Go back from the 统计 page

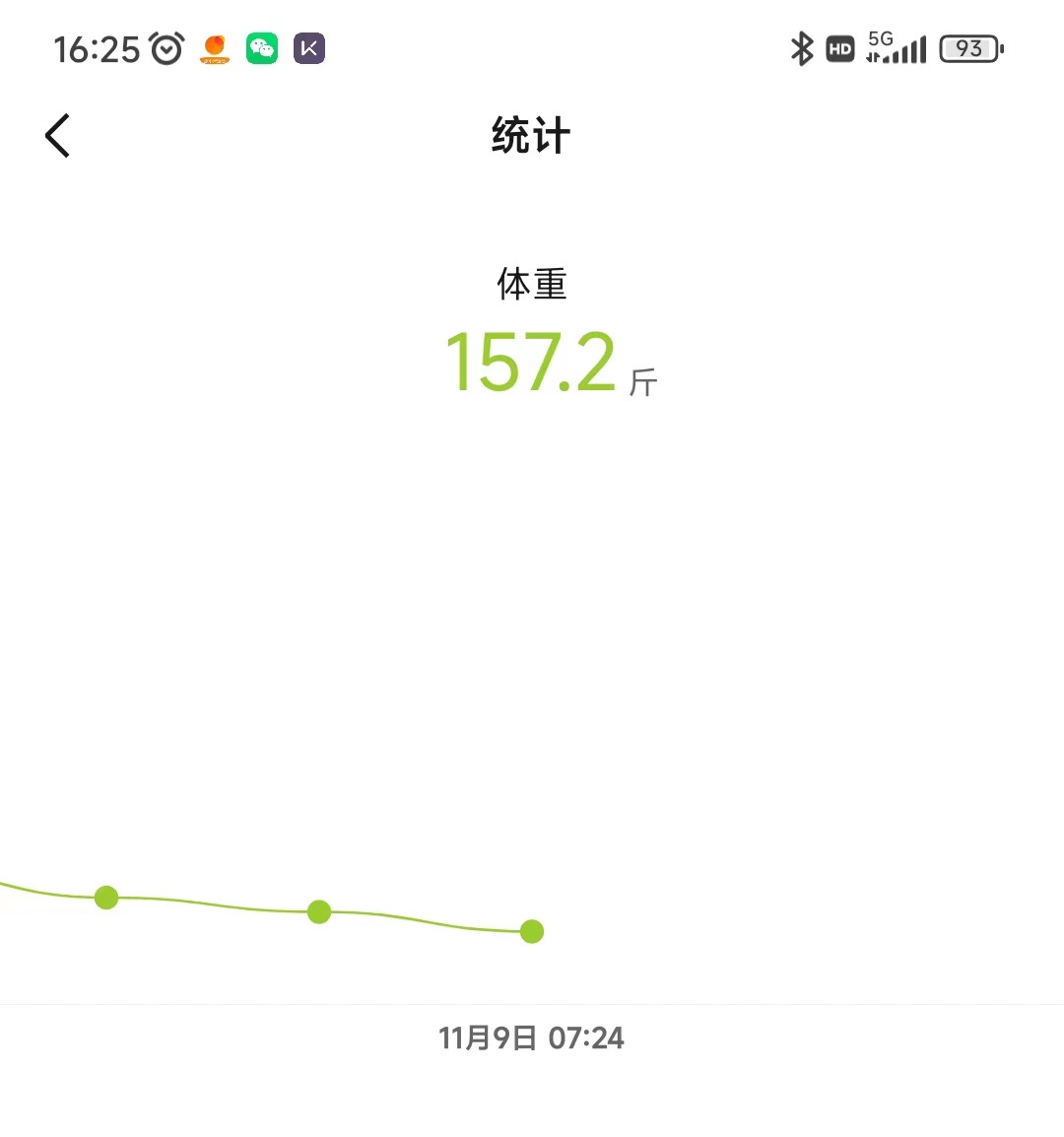58,136
